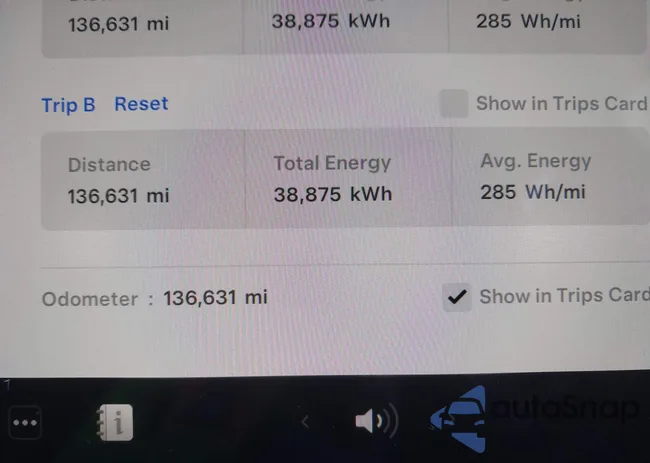Open the owner's manual icon
The width and height of the screenshot is (650, 463).
point(115,423)
